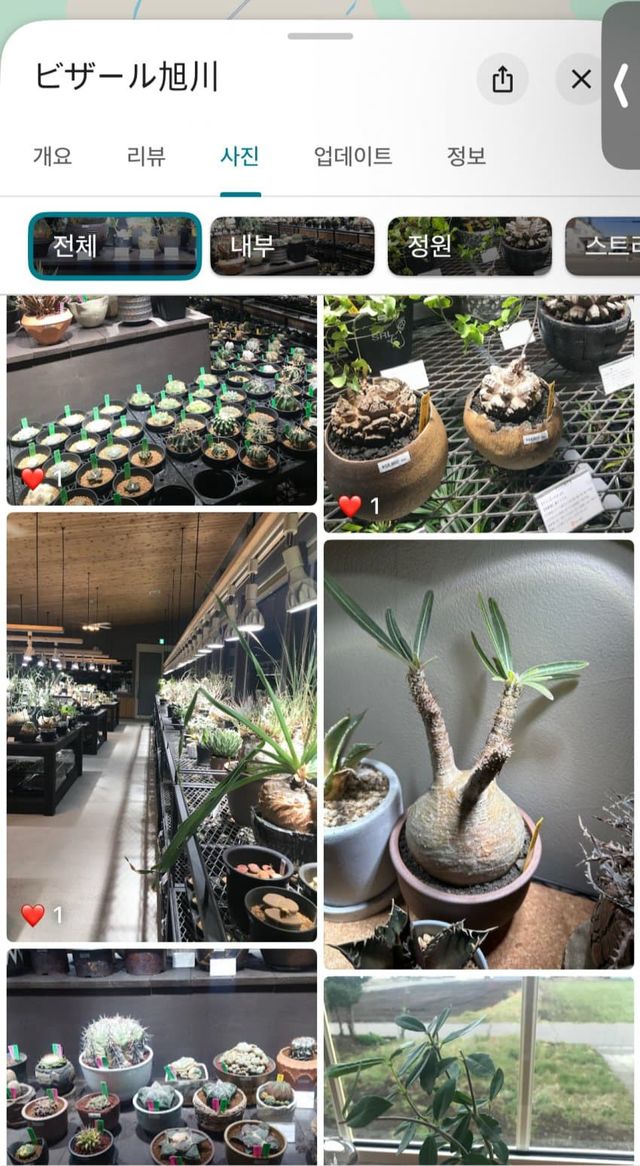640x1166 pixels.
Task: Show the 정보 tab
Action: click(466, 156)
